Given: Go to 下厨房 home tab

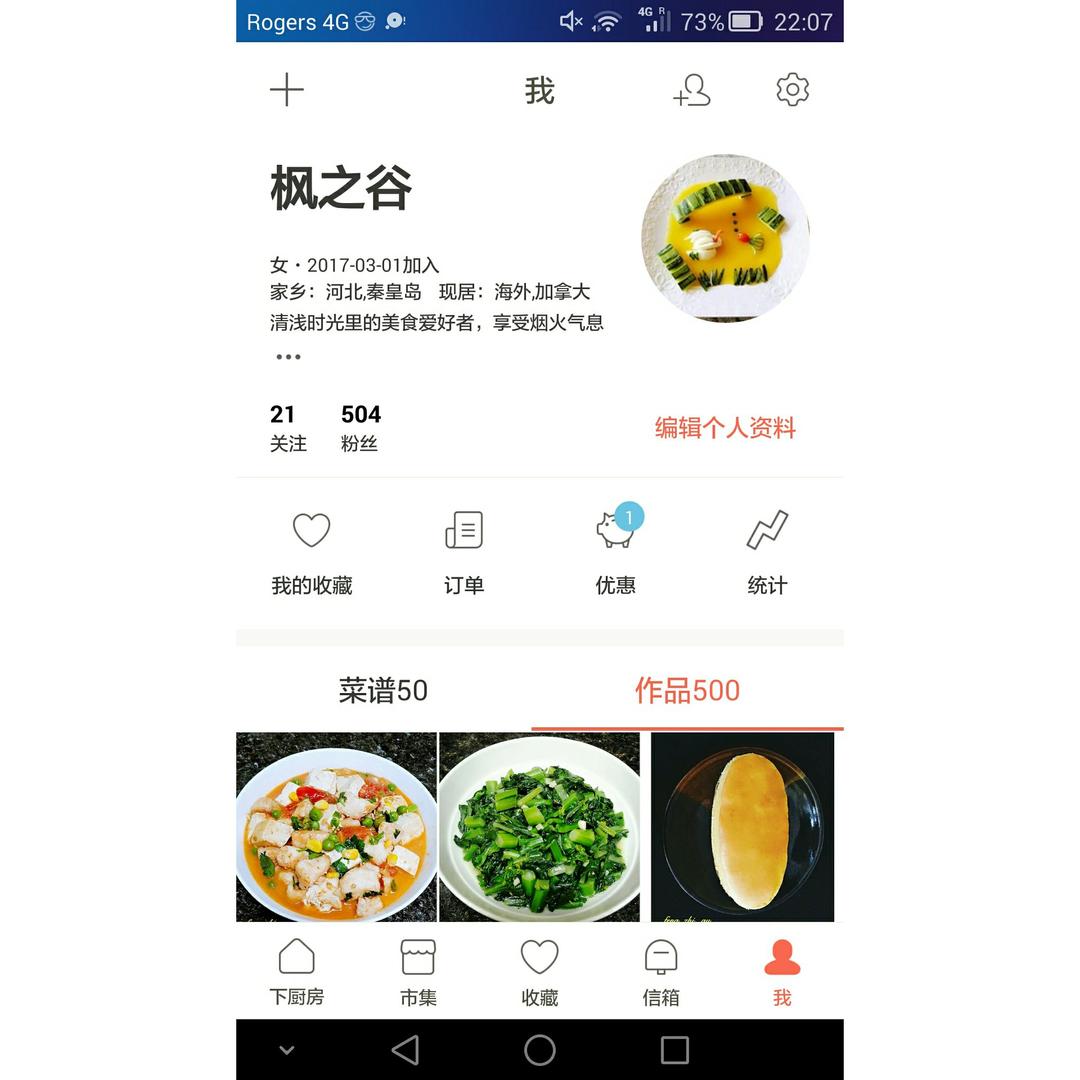Looking at the screenshot, I should (297, 973).
